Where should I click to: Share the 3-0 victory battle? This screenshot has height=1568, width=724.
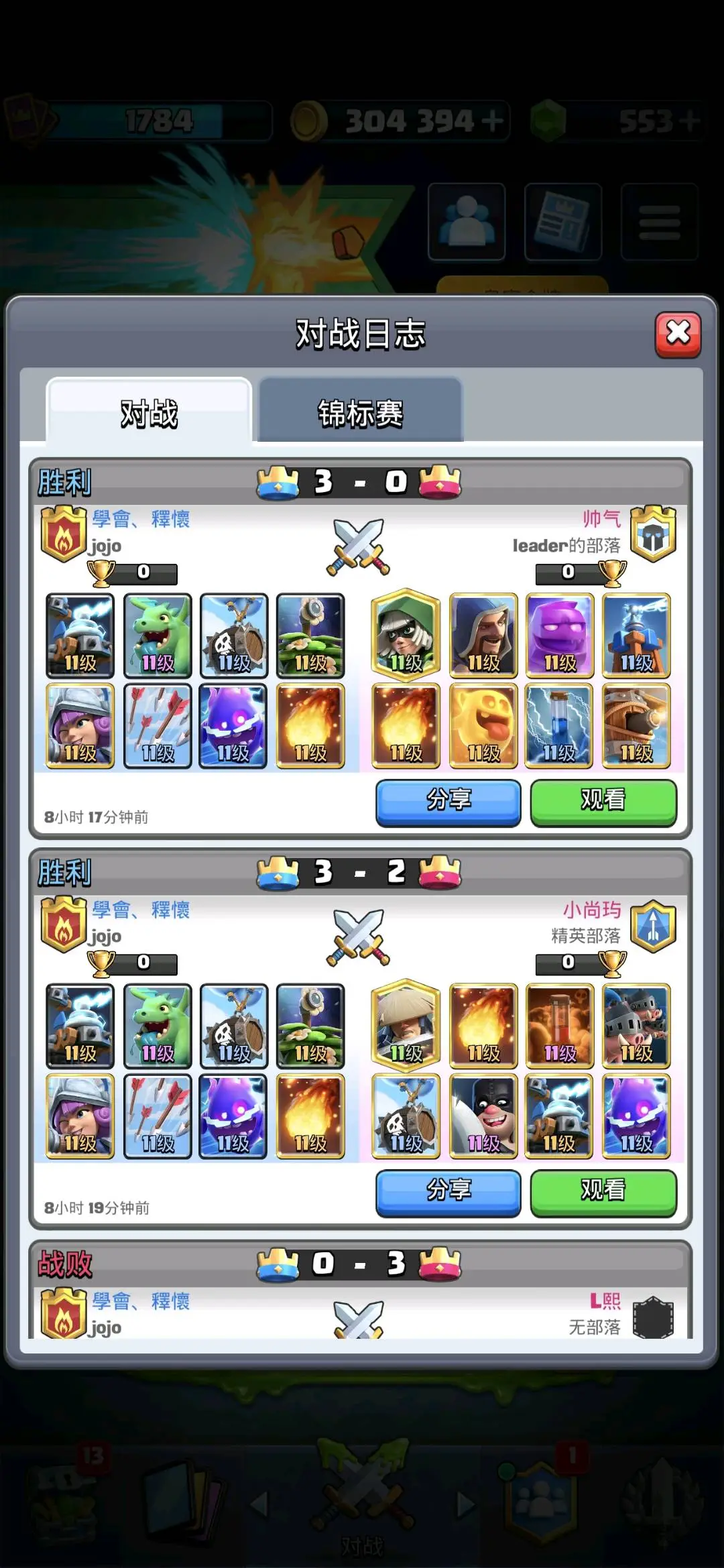pos(448,801)
